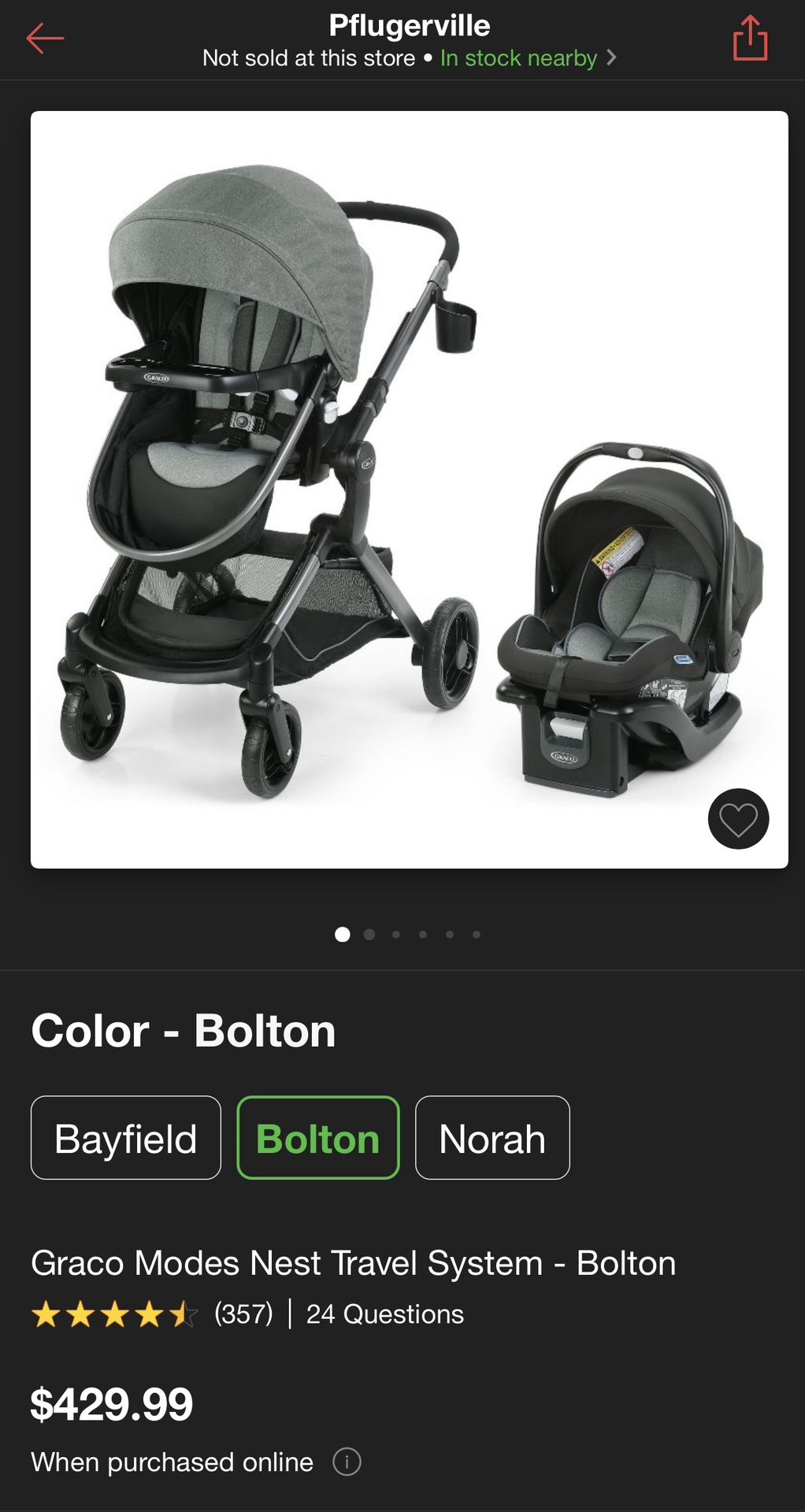The width and height of the screenshot is (805, 1512).
Task: Favorite the stroller with the heart icon
Action: coord(738,819)
